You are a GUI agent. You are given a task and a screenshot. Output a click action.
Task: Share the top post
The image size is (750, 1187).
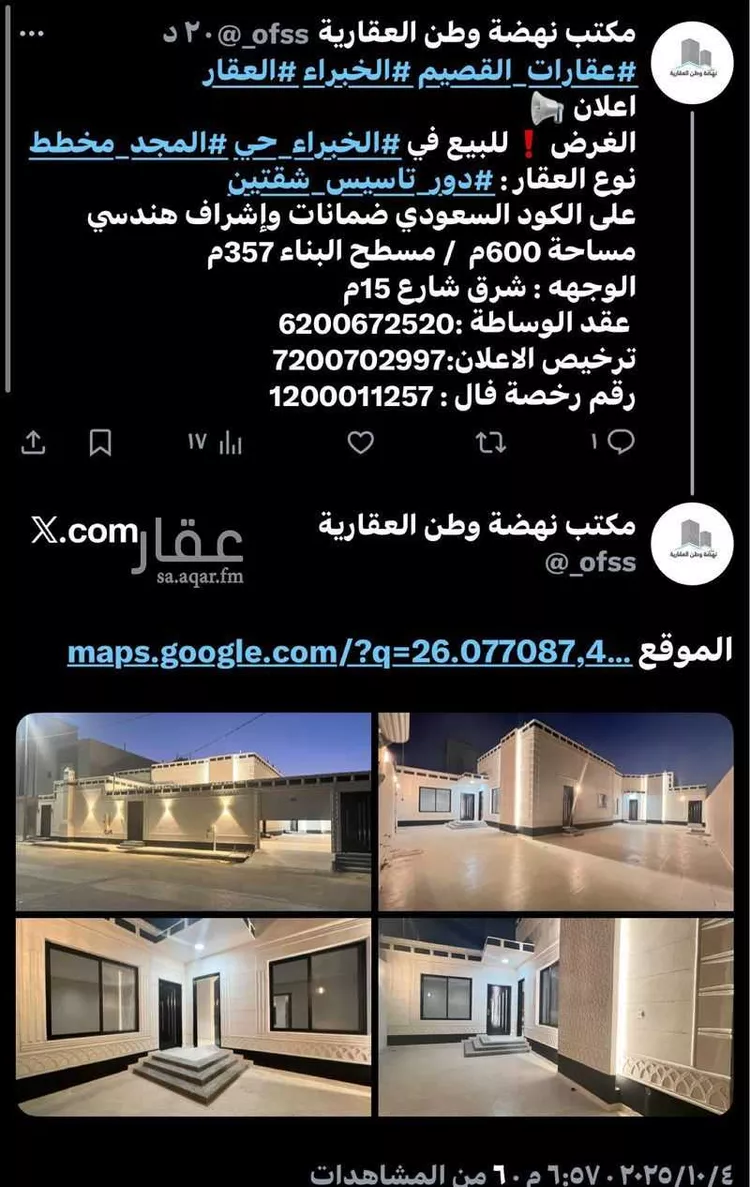click(x=32, y=441)
